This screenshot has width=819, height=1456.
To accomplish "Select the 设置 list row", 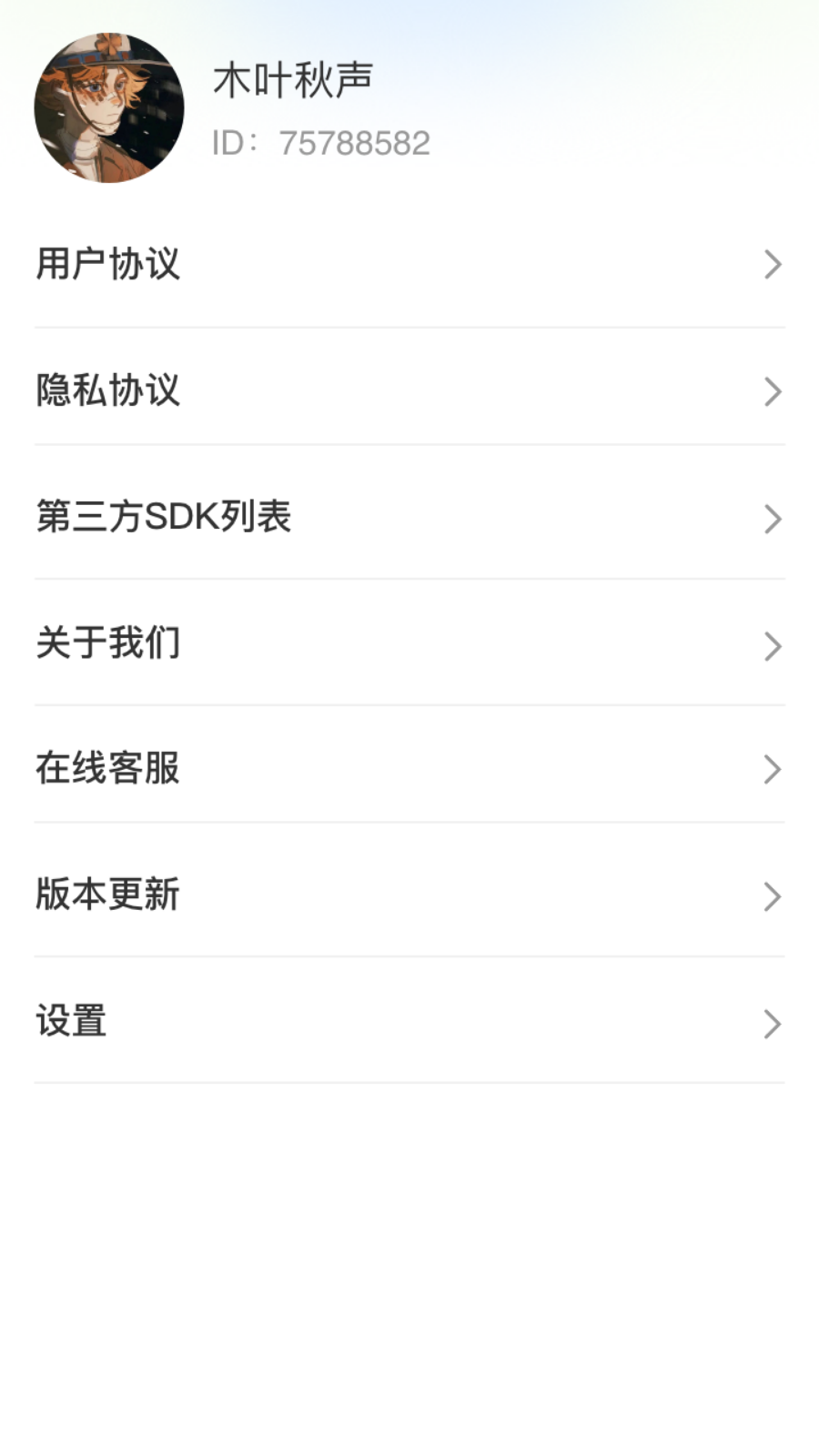I will tap(409, 1022).
